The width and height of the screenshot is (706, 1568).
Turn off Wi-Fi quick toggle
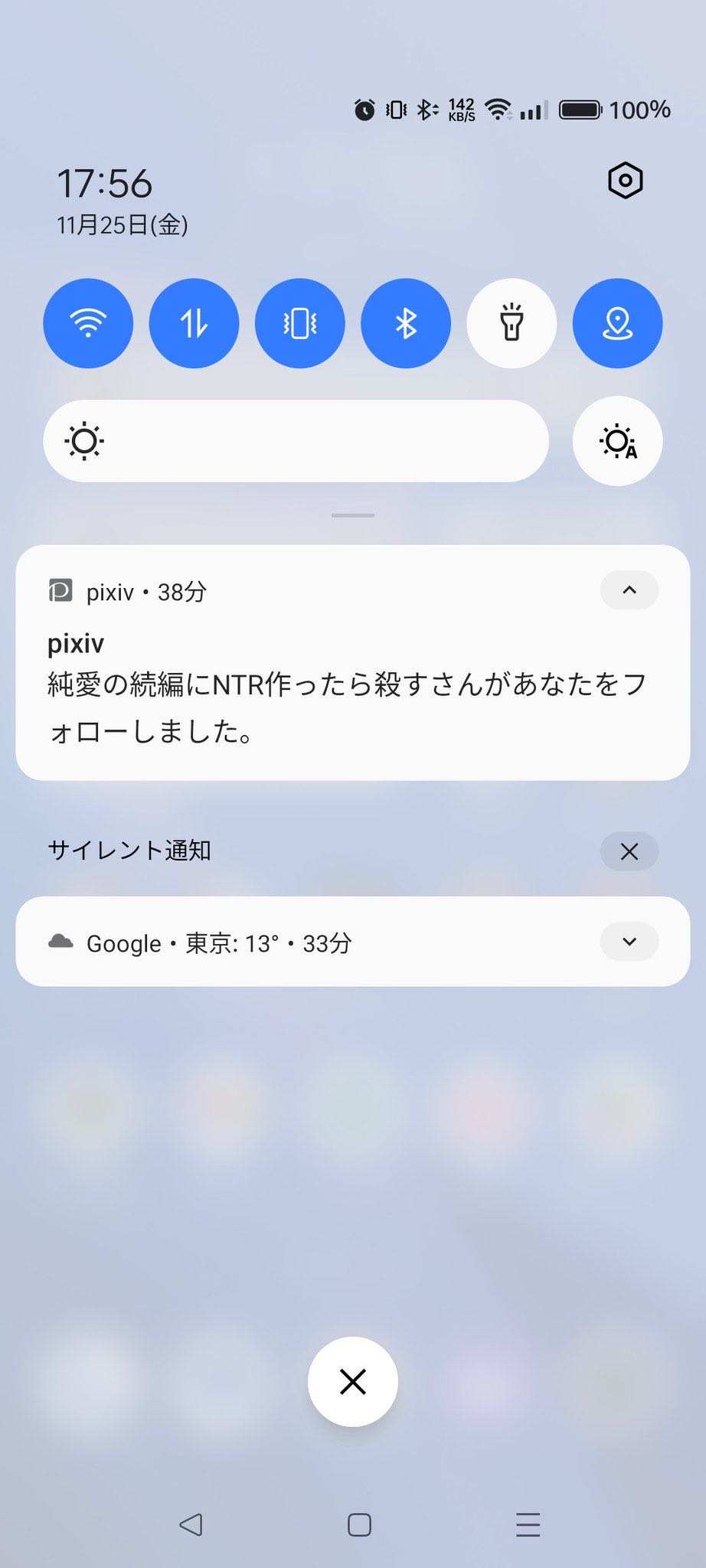pyautogui.click(x=88, y=323)
